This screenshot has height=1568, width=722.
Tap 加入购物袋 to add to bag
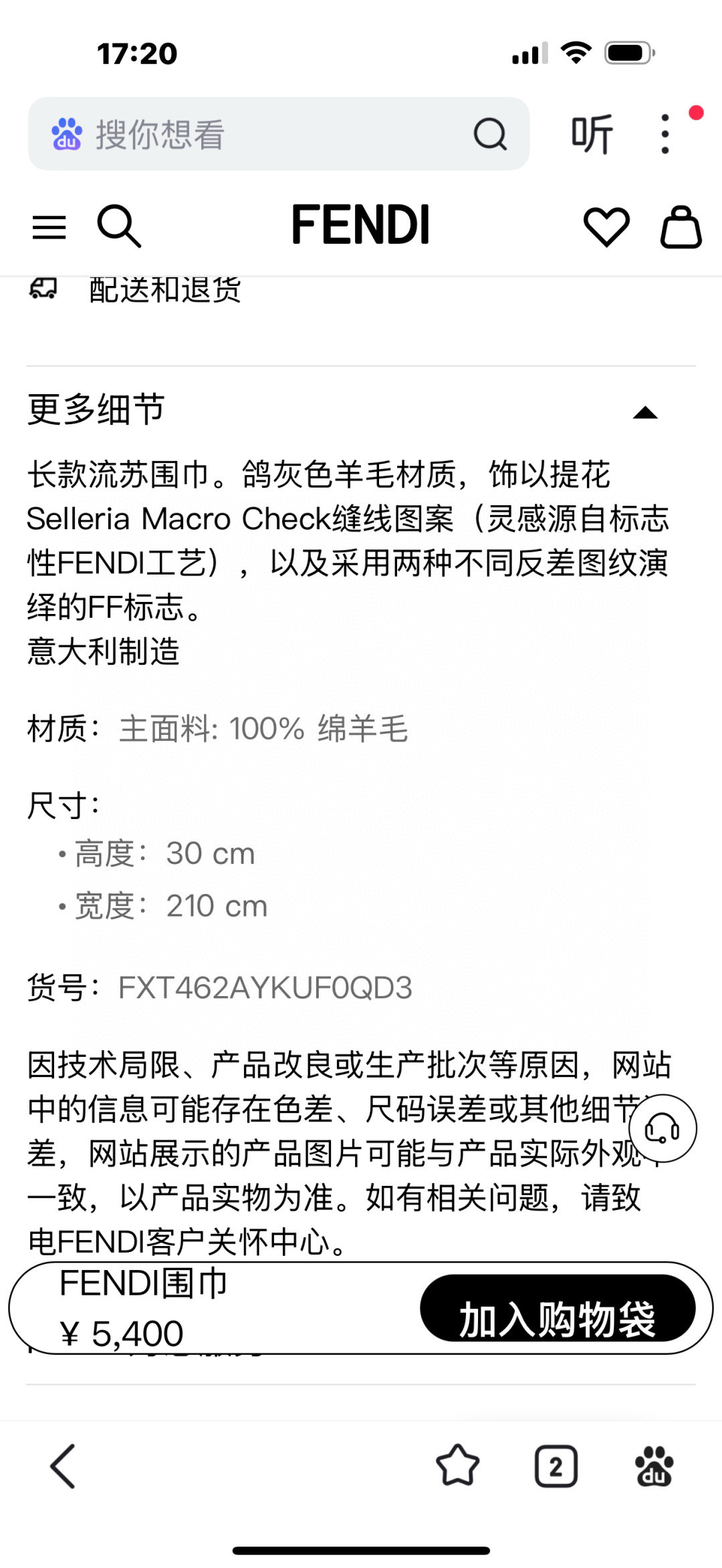pos(557,1309)
